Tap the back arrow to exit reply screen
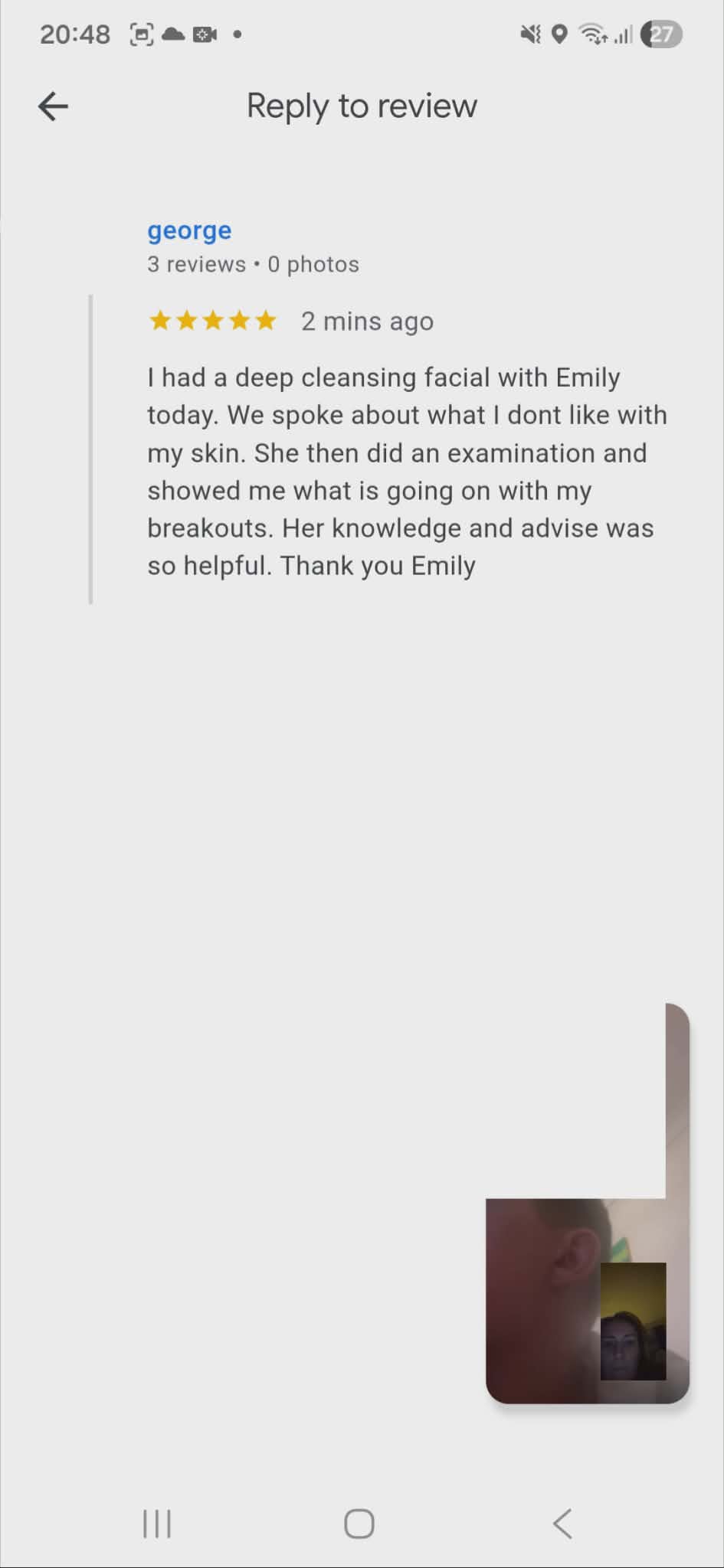 coord(53,106)
